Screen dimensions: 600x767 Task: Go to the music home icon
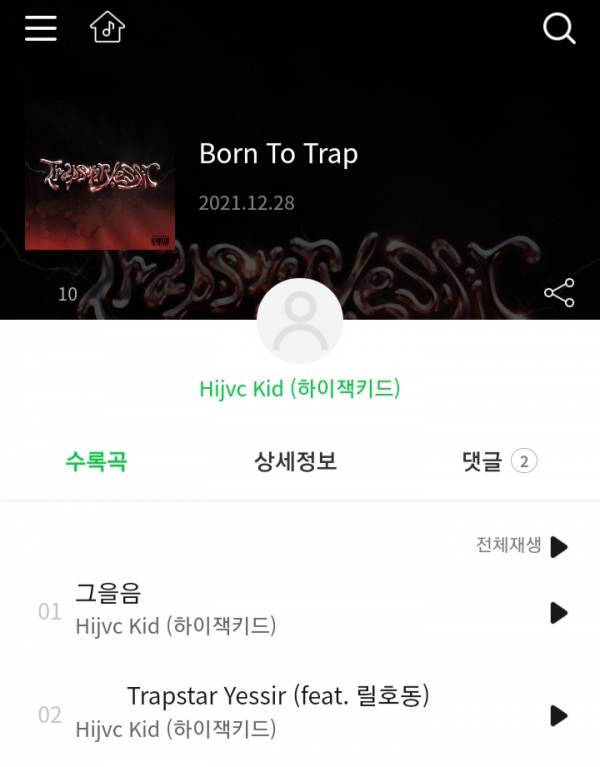click(x=107, y=28)
